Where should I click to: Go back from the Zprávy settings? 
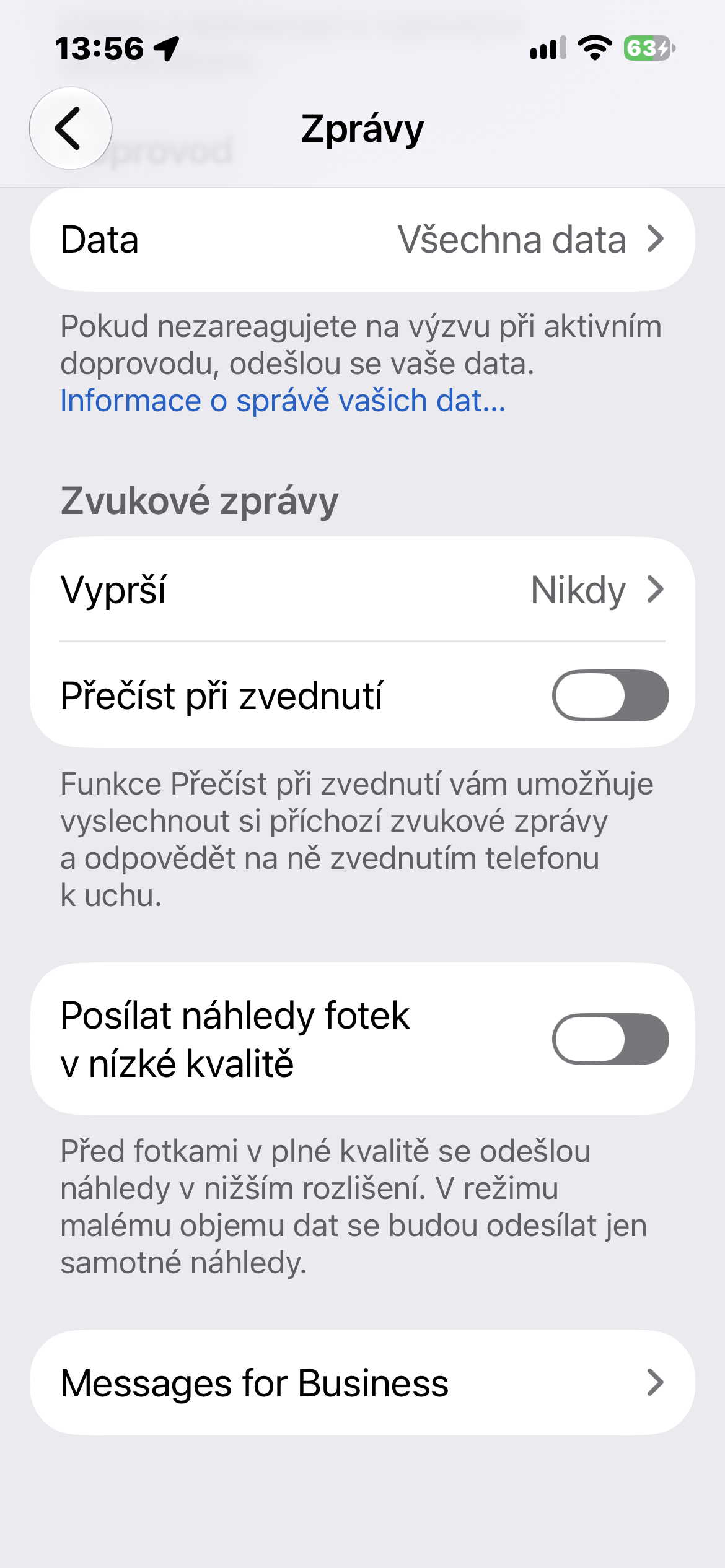click(71, 128)
